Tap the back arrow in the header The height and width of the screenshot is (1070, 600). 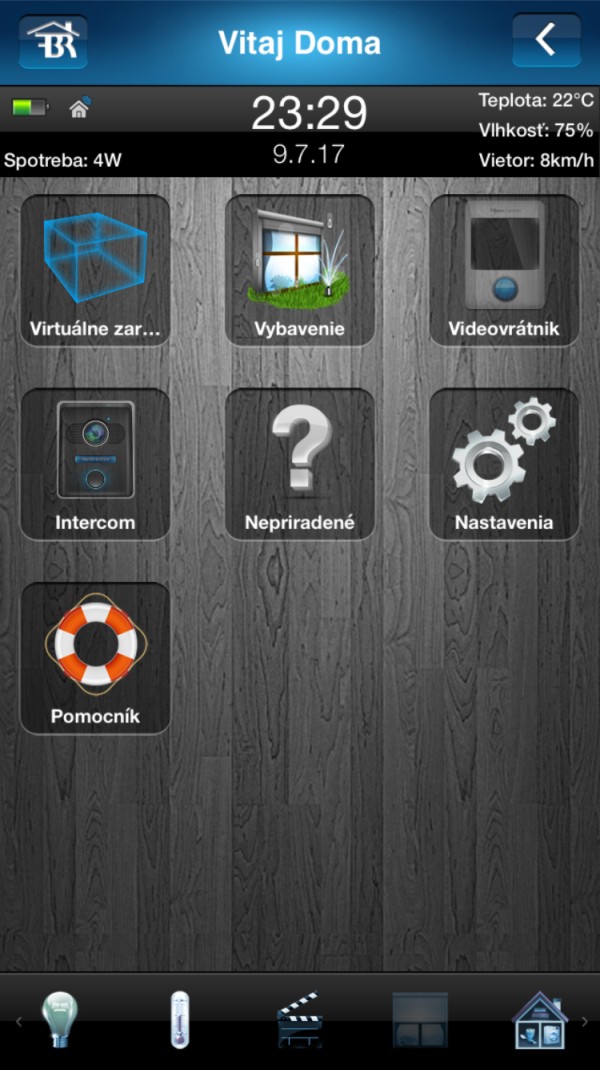click(546, 41)
